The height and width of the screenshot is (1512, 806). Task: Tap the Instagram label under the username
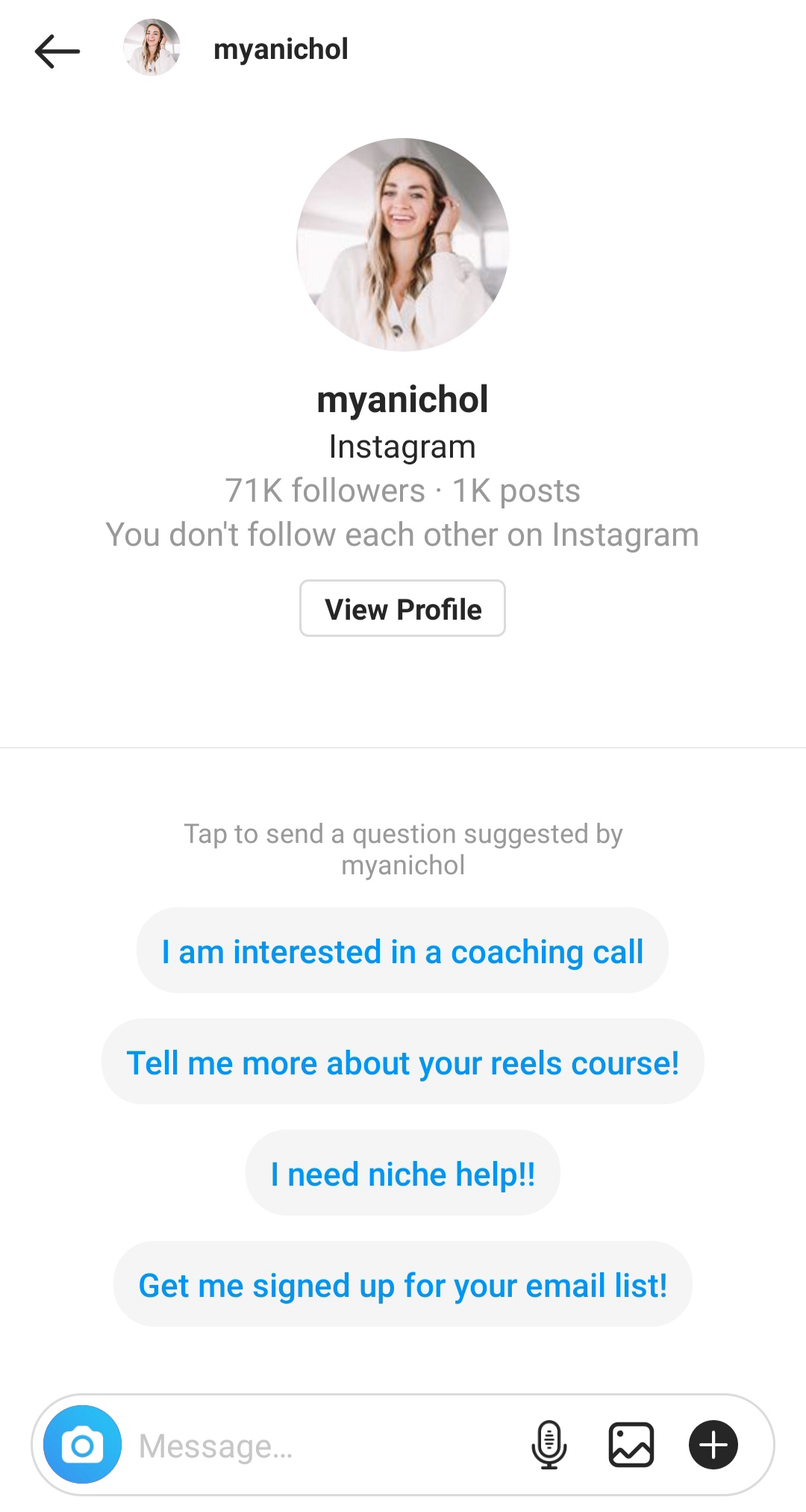(403, 447)
